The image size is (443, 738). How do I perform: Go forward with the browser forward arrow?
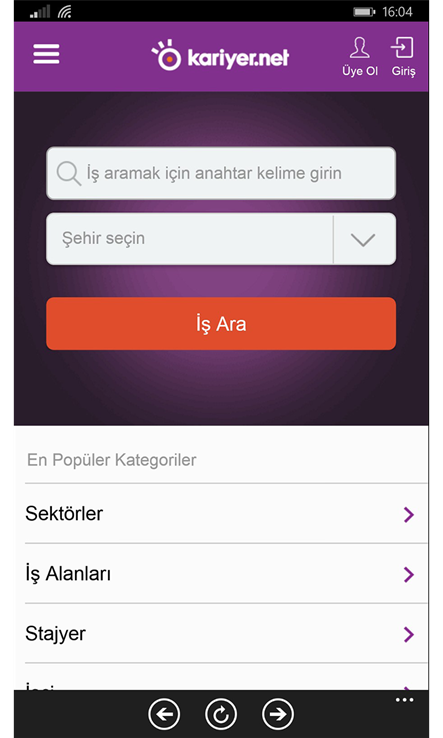[x=278, y=714]
